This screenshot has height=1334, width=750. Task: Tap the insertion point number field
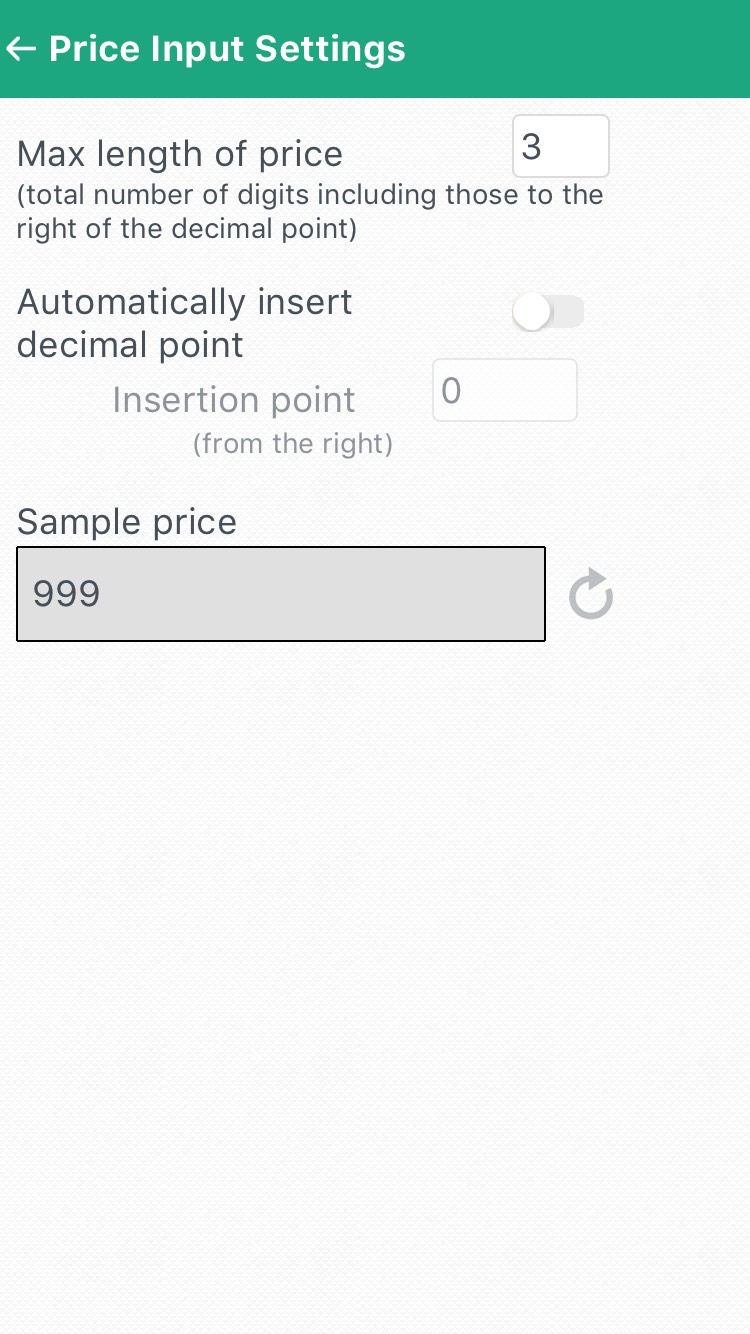click(x=505, y=390)
